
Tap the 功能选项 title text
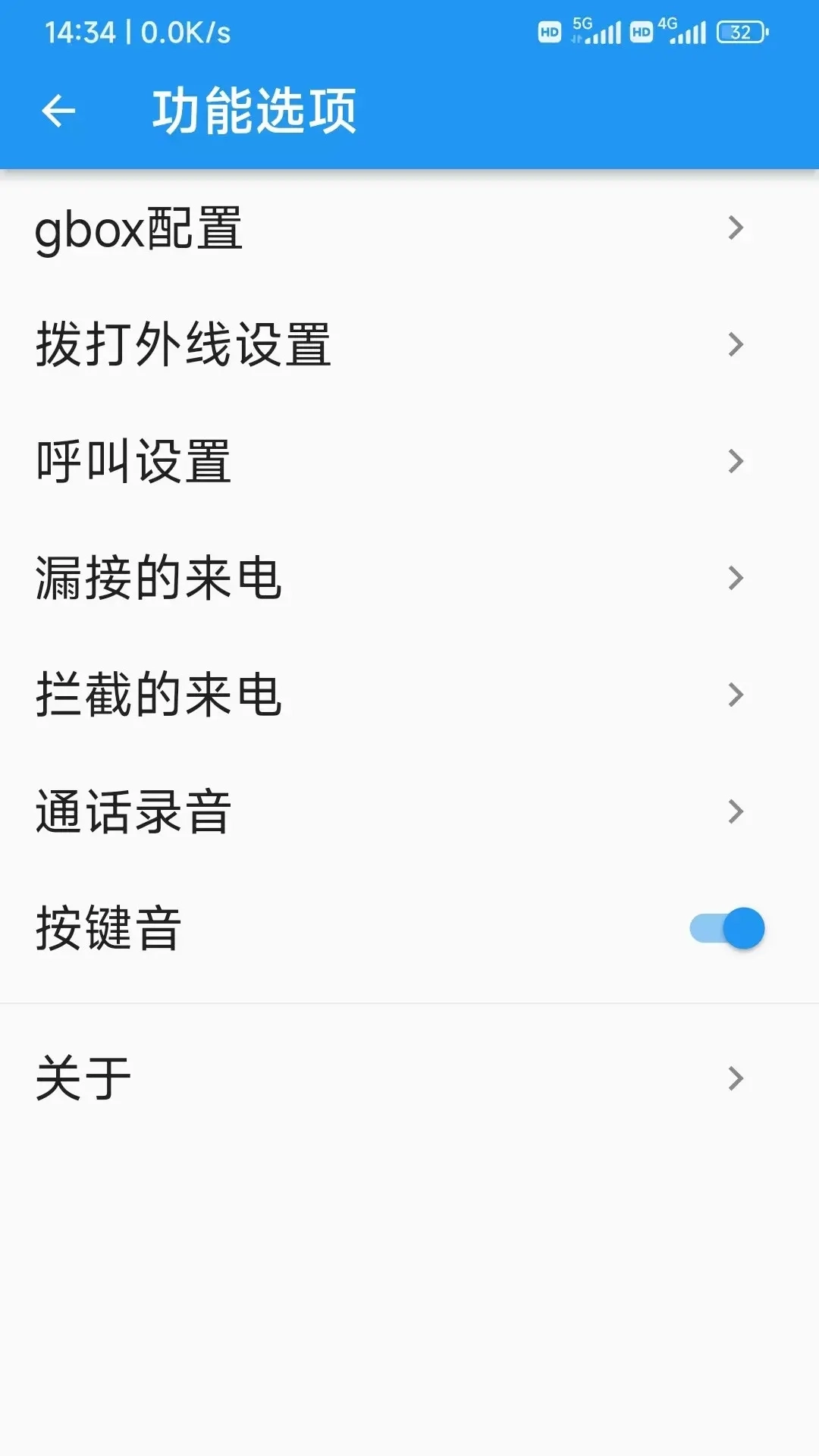(x=254, y=111)
